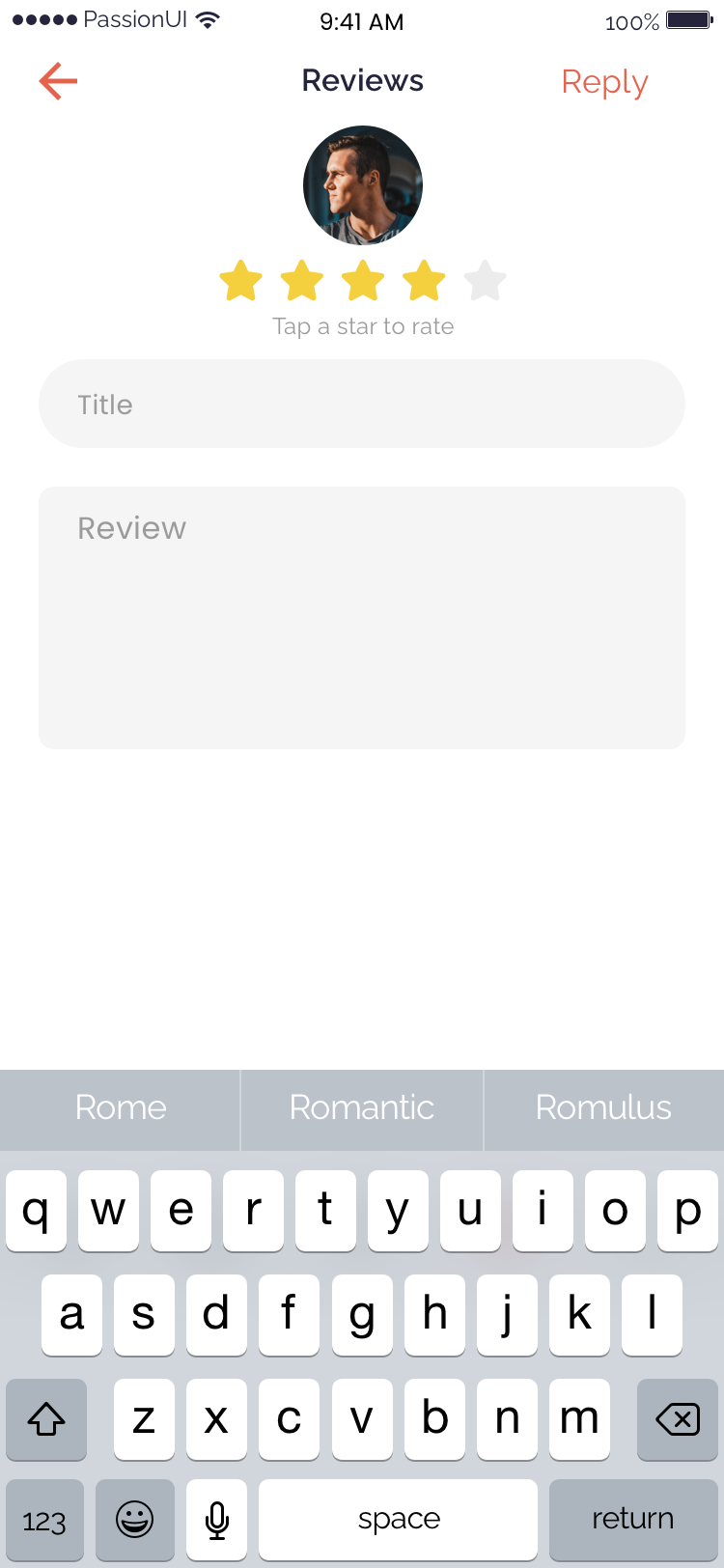Start dictation with the microphone key

pyautogui.click(x=217, y=1520)
